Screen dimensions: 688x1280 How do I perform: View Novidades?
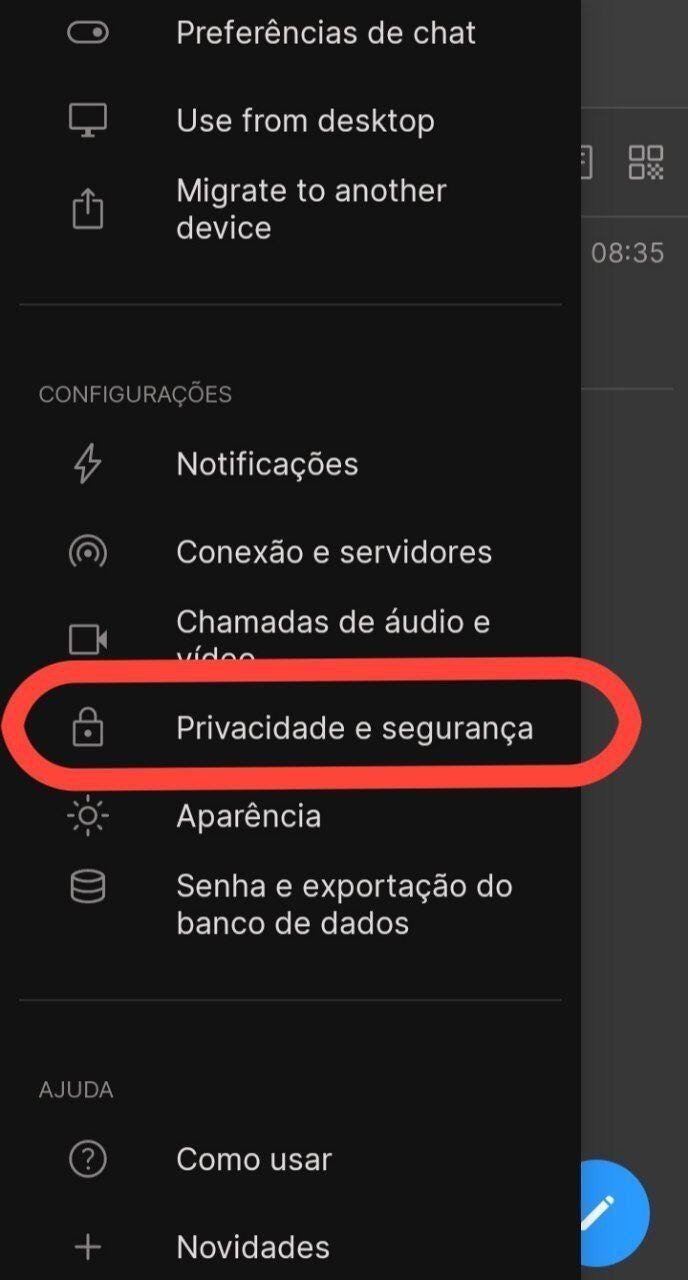[253, 1247]
